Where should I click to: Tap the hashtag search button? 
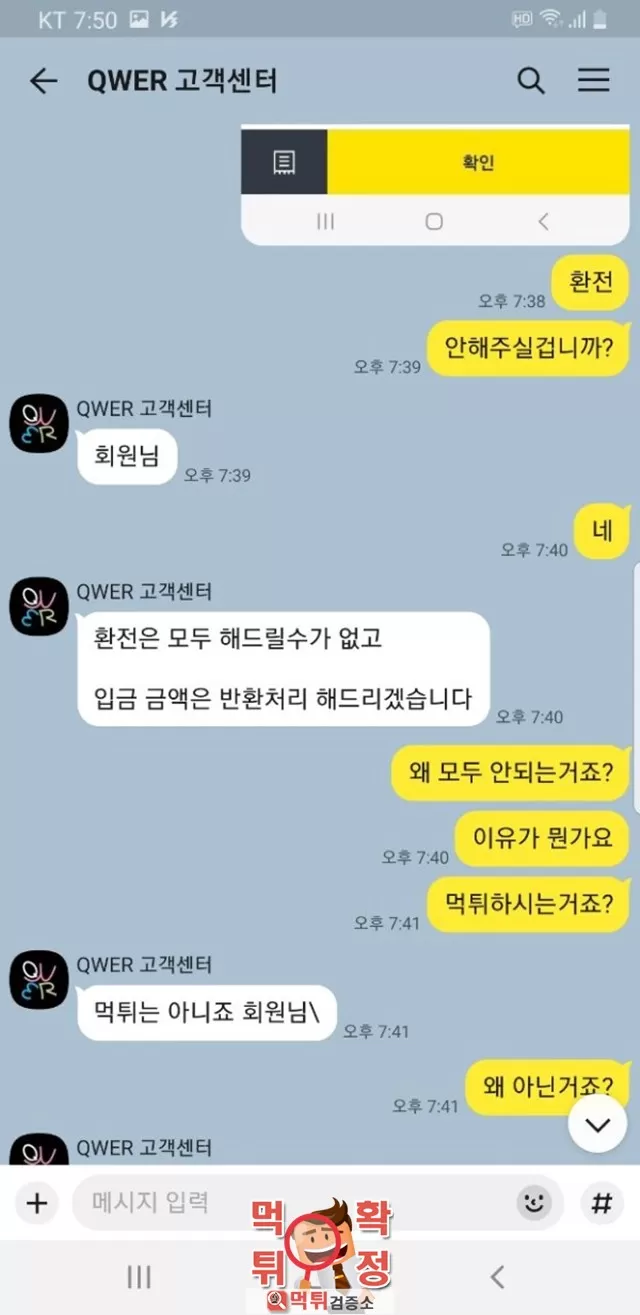[602, 1203]
